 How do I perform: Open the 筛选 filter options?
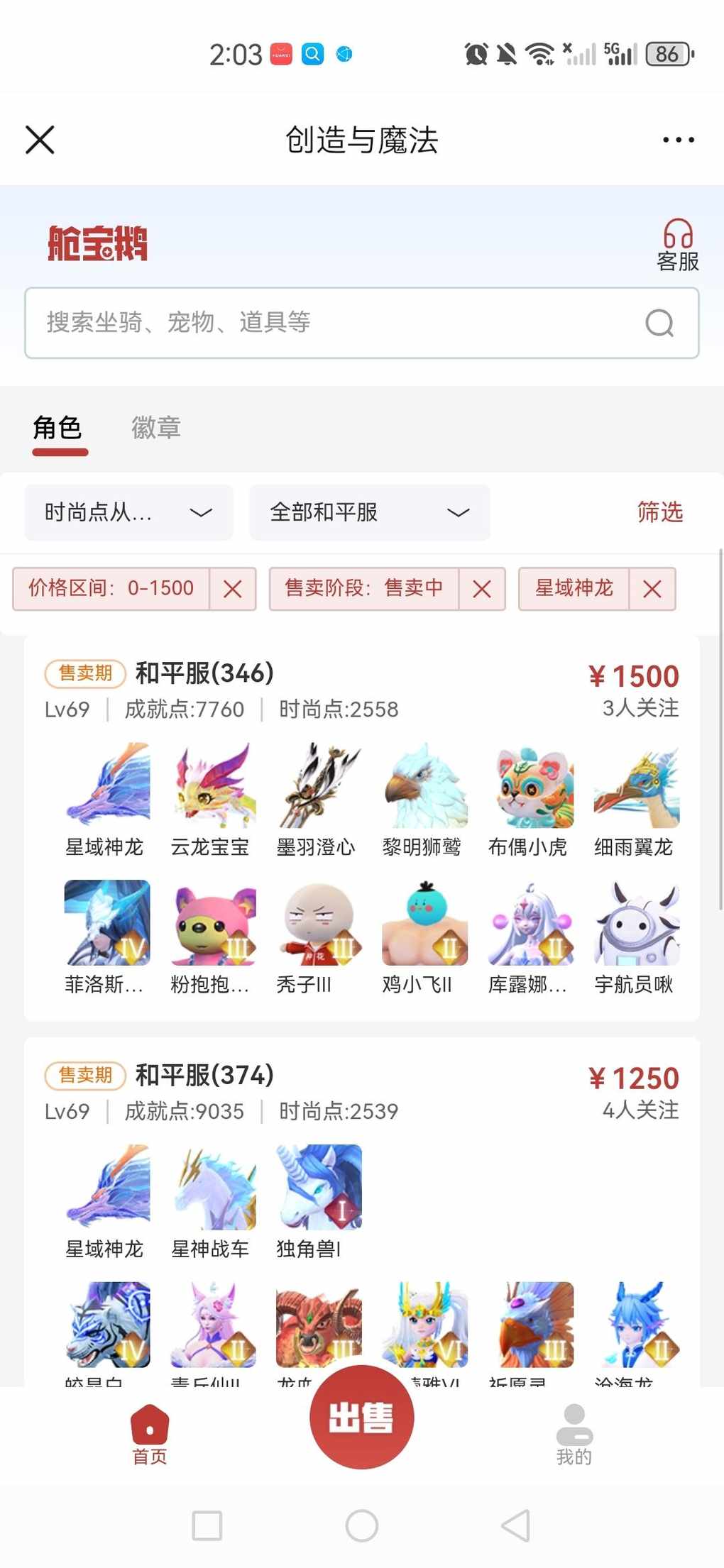pyautogui.click(x=659, y=512)
